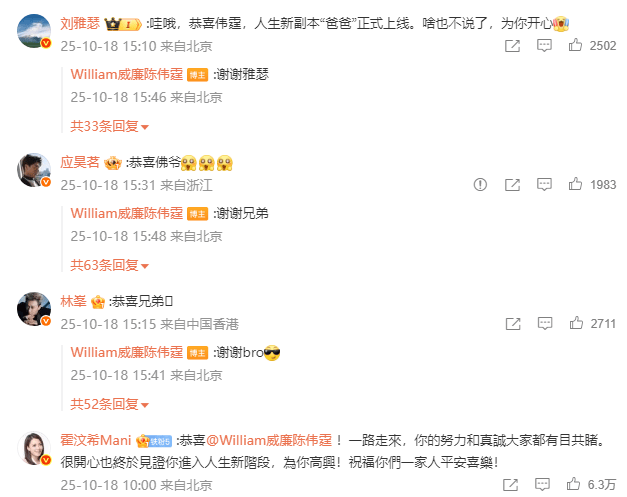Like 林峯's comment with 2711 likes

[578, 324]
